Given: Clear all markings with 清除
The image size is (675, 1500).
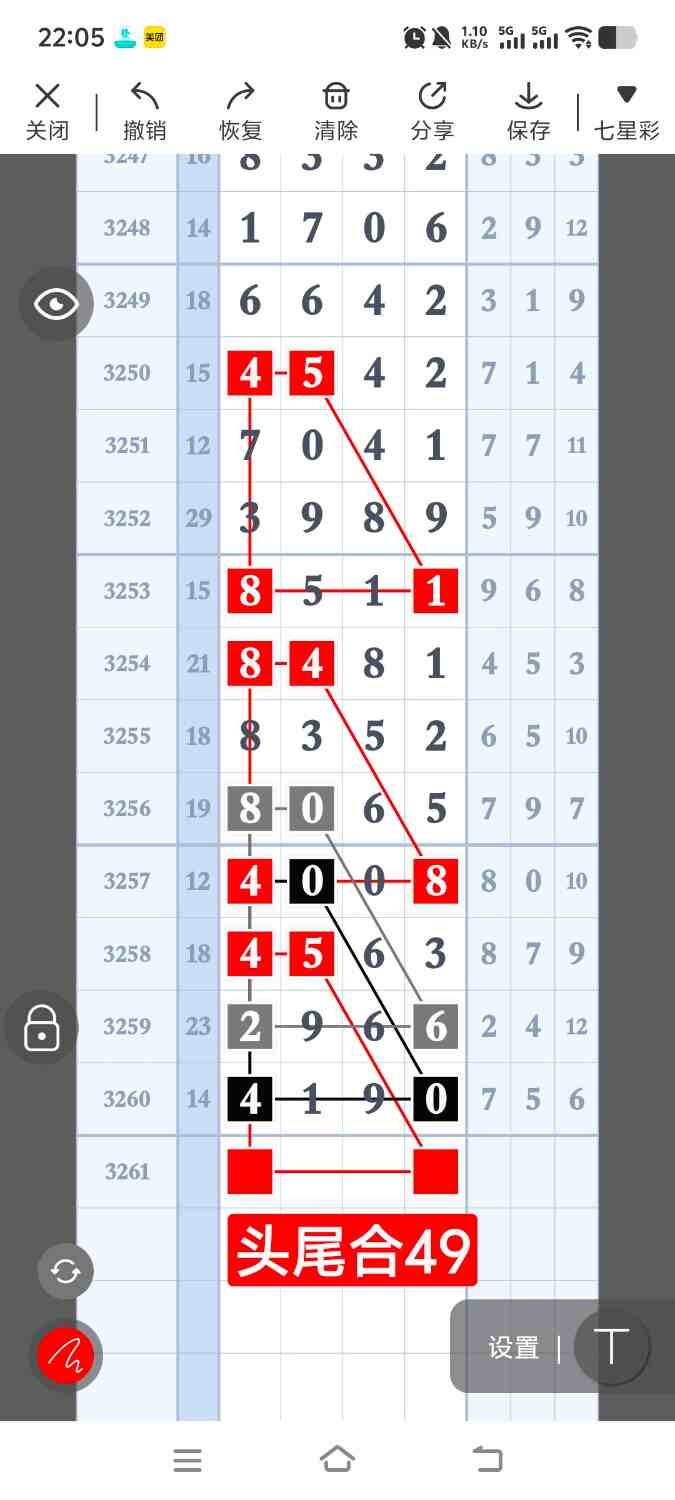Looking at the screenshot, I should click(x=336, y=110).
